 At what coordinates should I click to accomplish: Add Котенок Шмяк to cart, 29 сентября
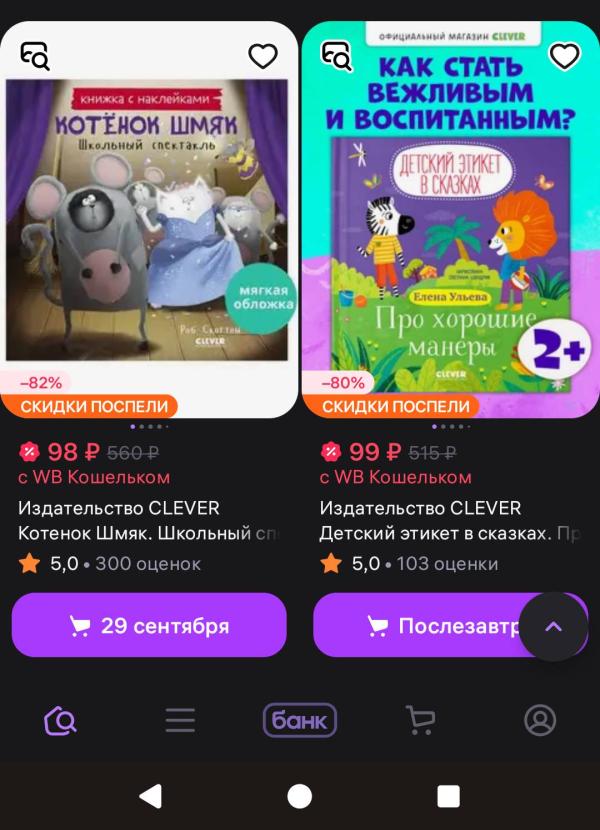point(149,626)
